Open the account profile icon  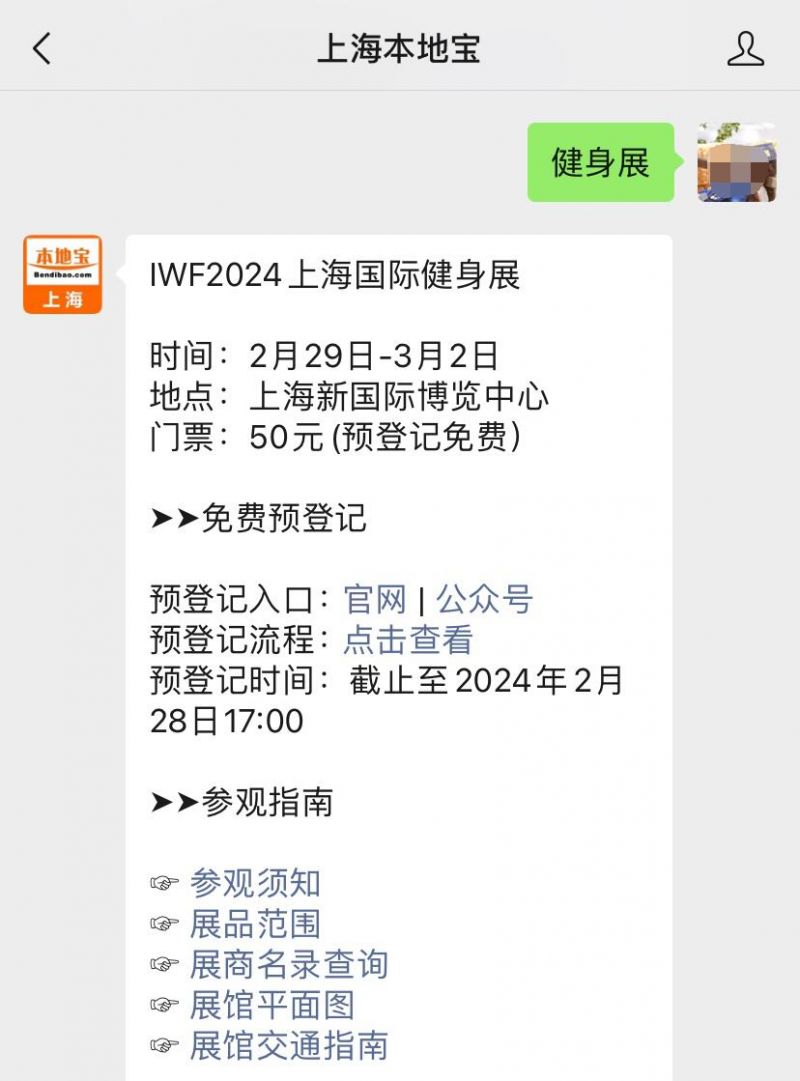coord(745,48)
